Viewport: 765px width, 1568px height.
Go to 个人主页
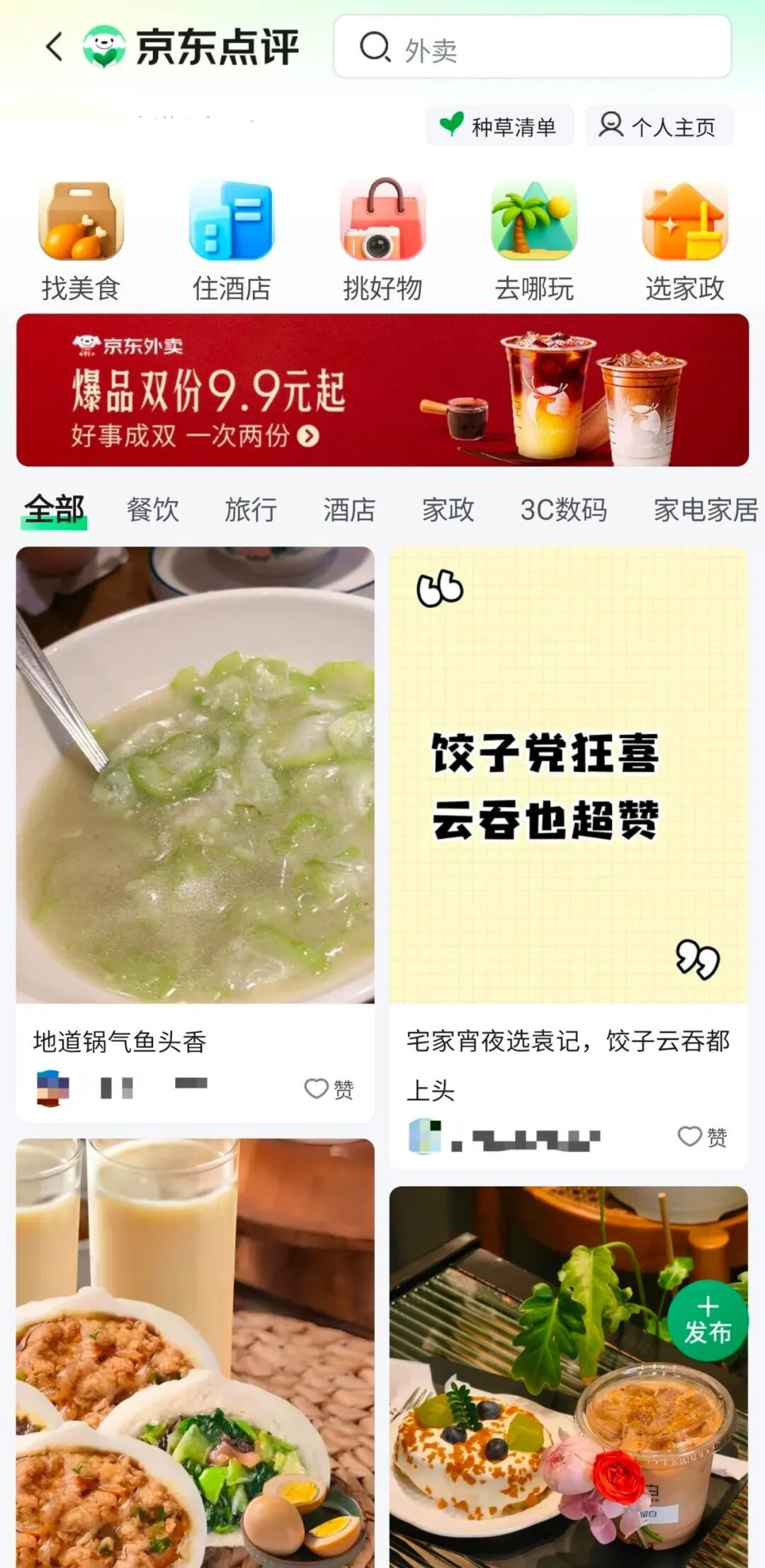click(x=659, y=127)
